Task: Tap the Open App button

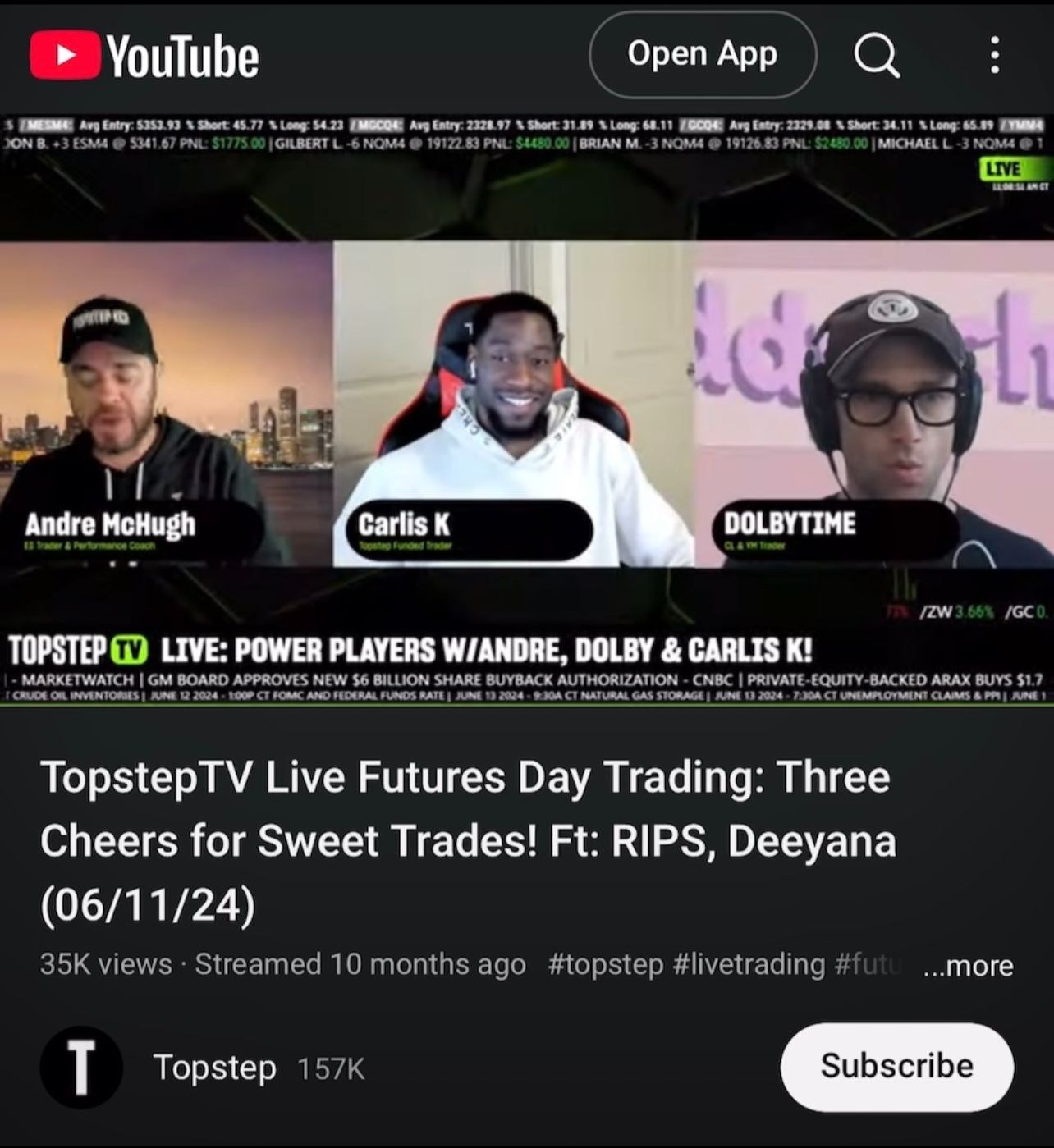Action: coord(703,54)
